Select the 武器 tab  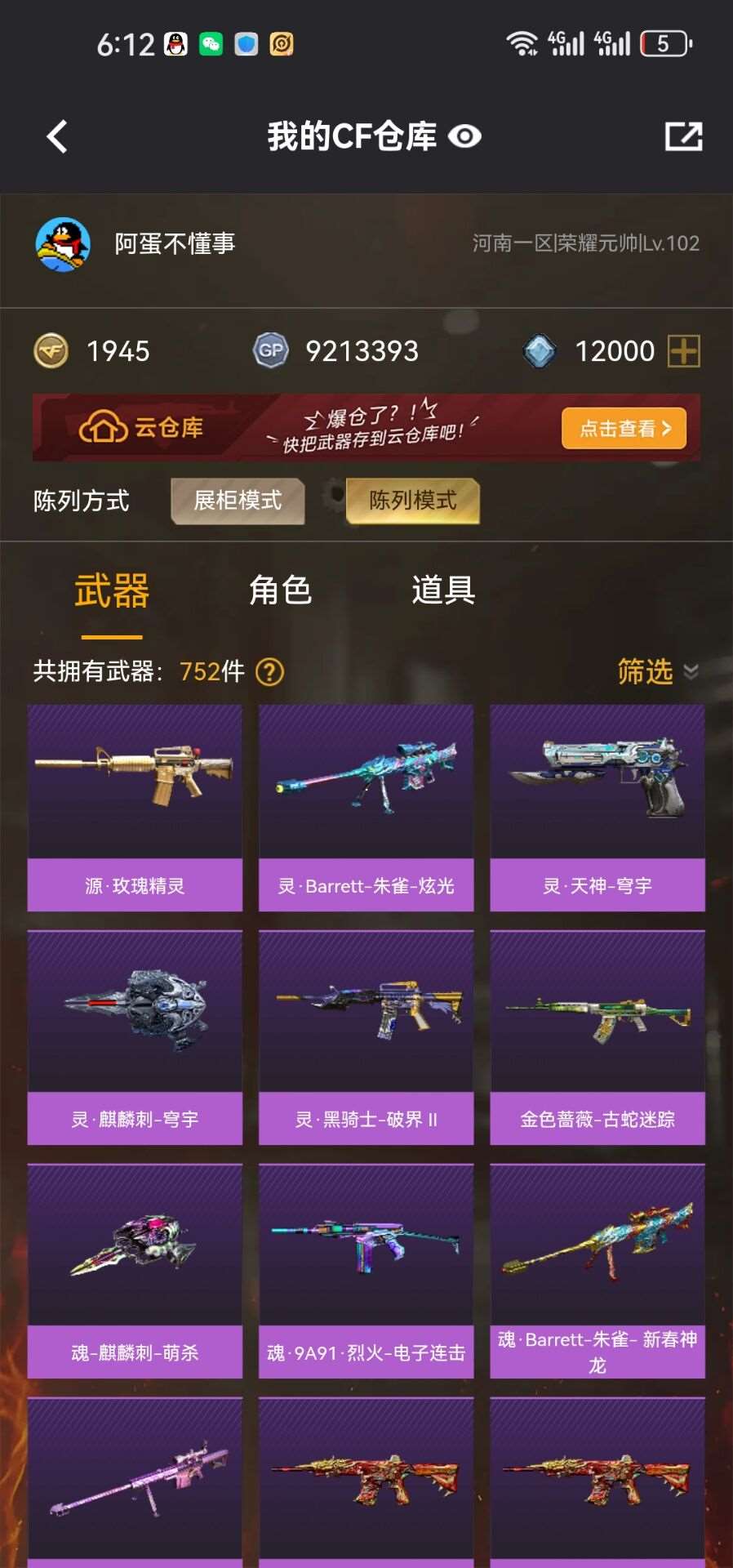[112, 590]
